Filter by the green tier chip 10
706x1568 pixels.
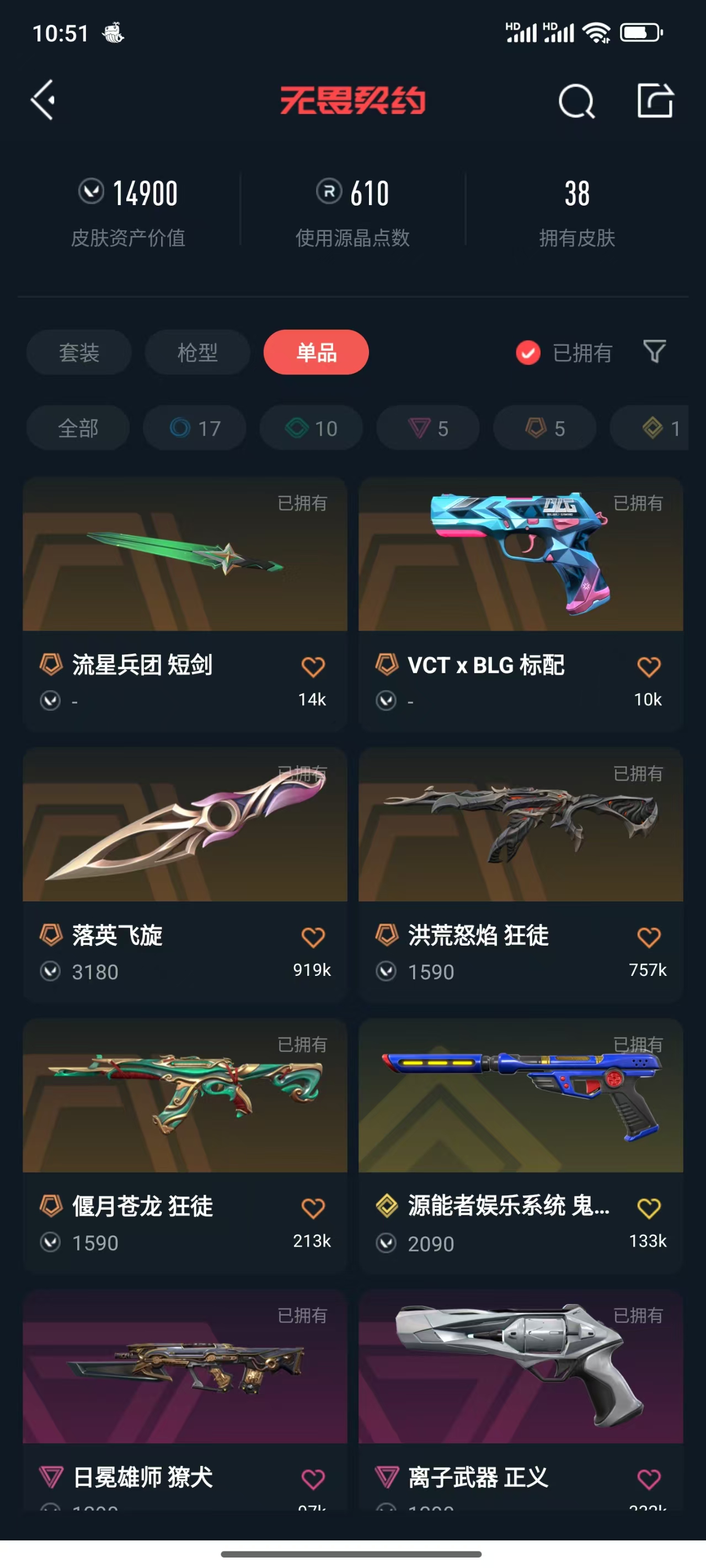[x=311, y=428]
